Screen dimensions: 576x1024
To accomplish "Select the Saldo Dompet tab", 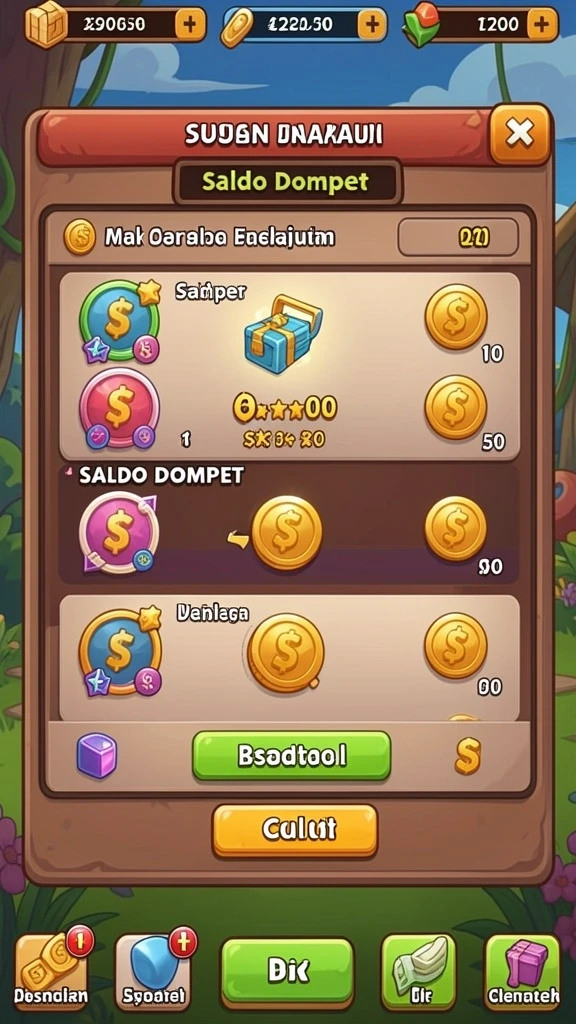I will tap(287, 182).
